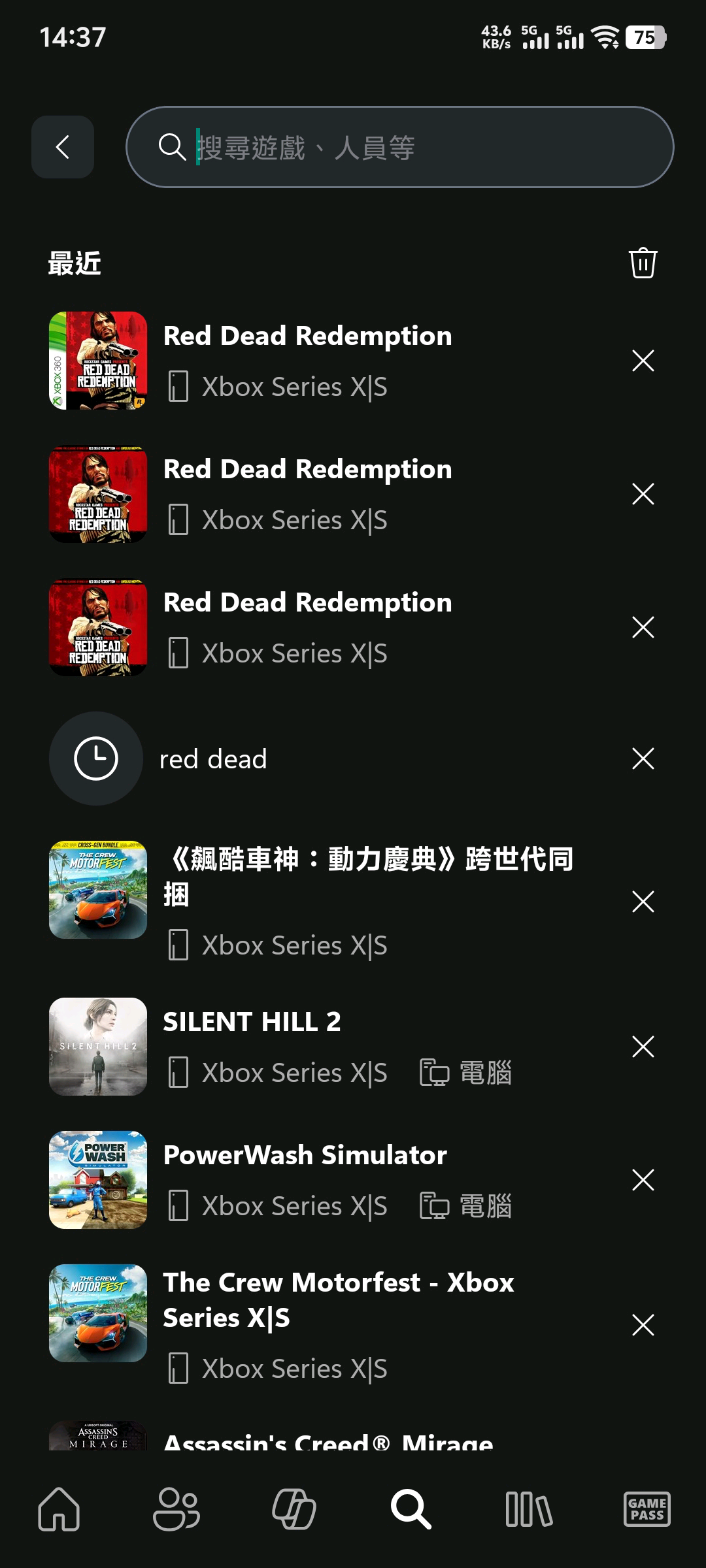Image resolution: width=706 pixels, height=1568 pixels.
Task: Remove The Crew Motorfest - Xbox Series X|S entry
Action: tap(643, 1325)
